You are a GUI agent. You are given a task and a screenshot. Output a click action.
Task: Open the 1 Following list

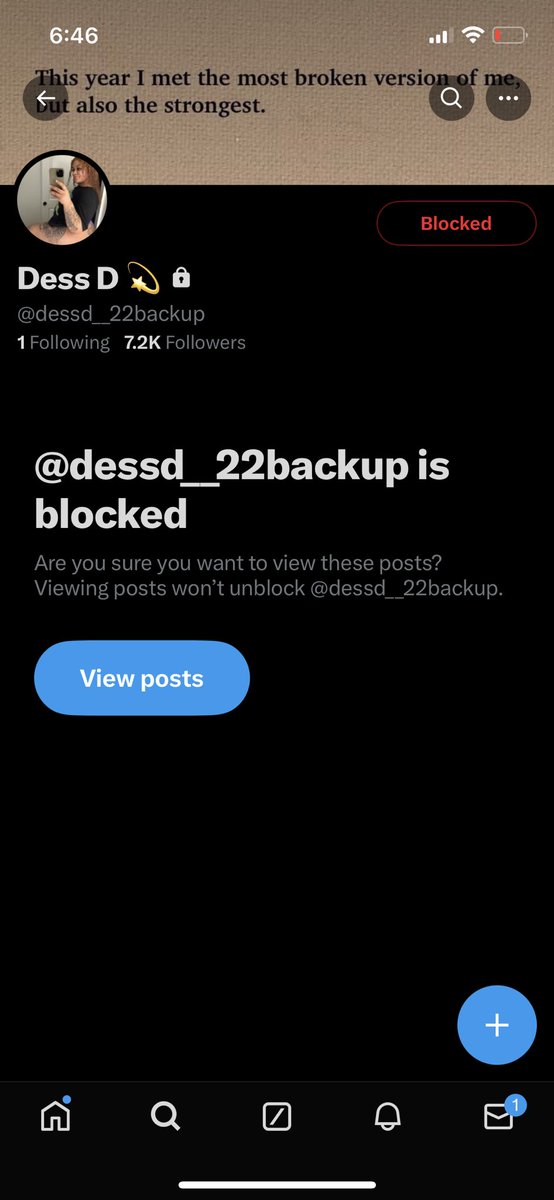click(63, 343)
